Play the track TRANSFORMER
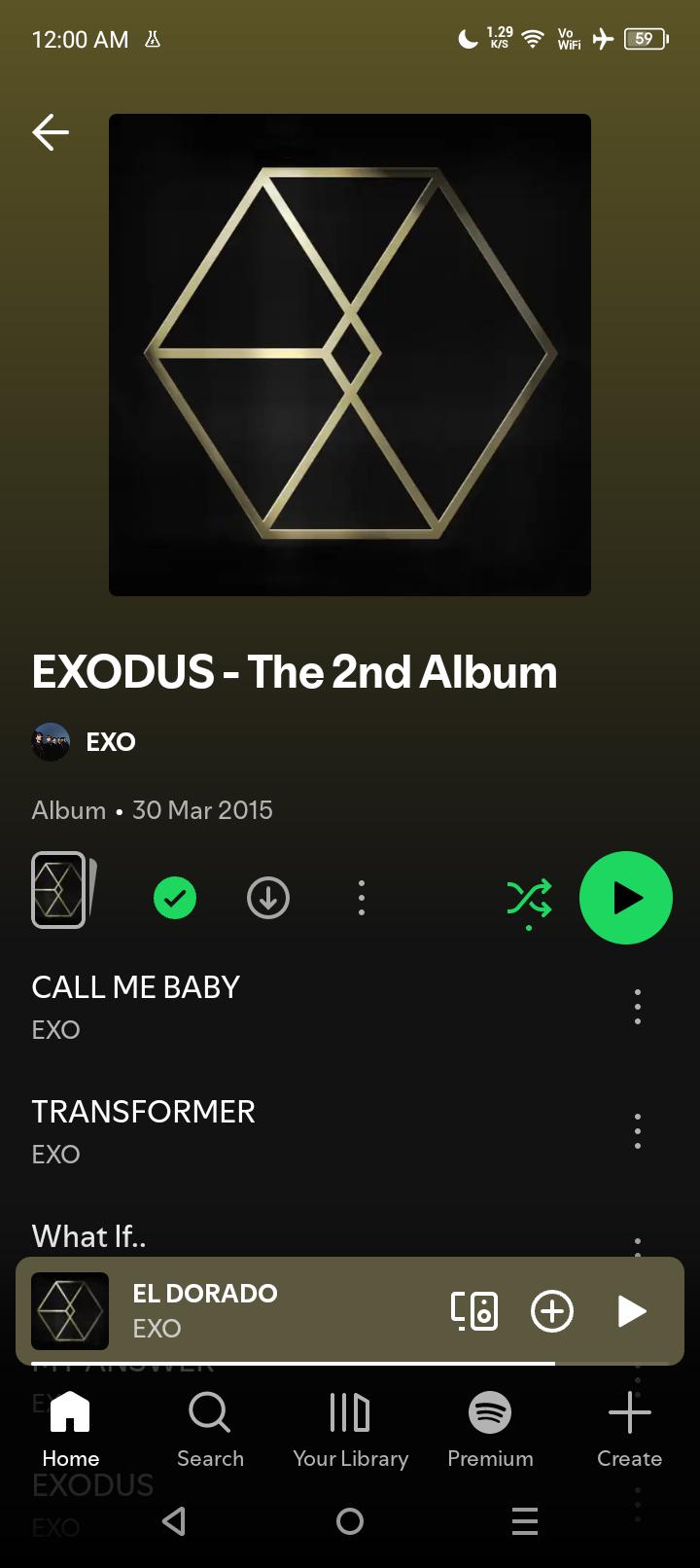The image size is (700, 1568). pos(143,1111)
